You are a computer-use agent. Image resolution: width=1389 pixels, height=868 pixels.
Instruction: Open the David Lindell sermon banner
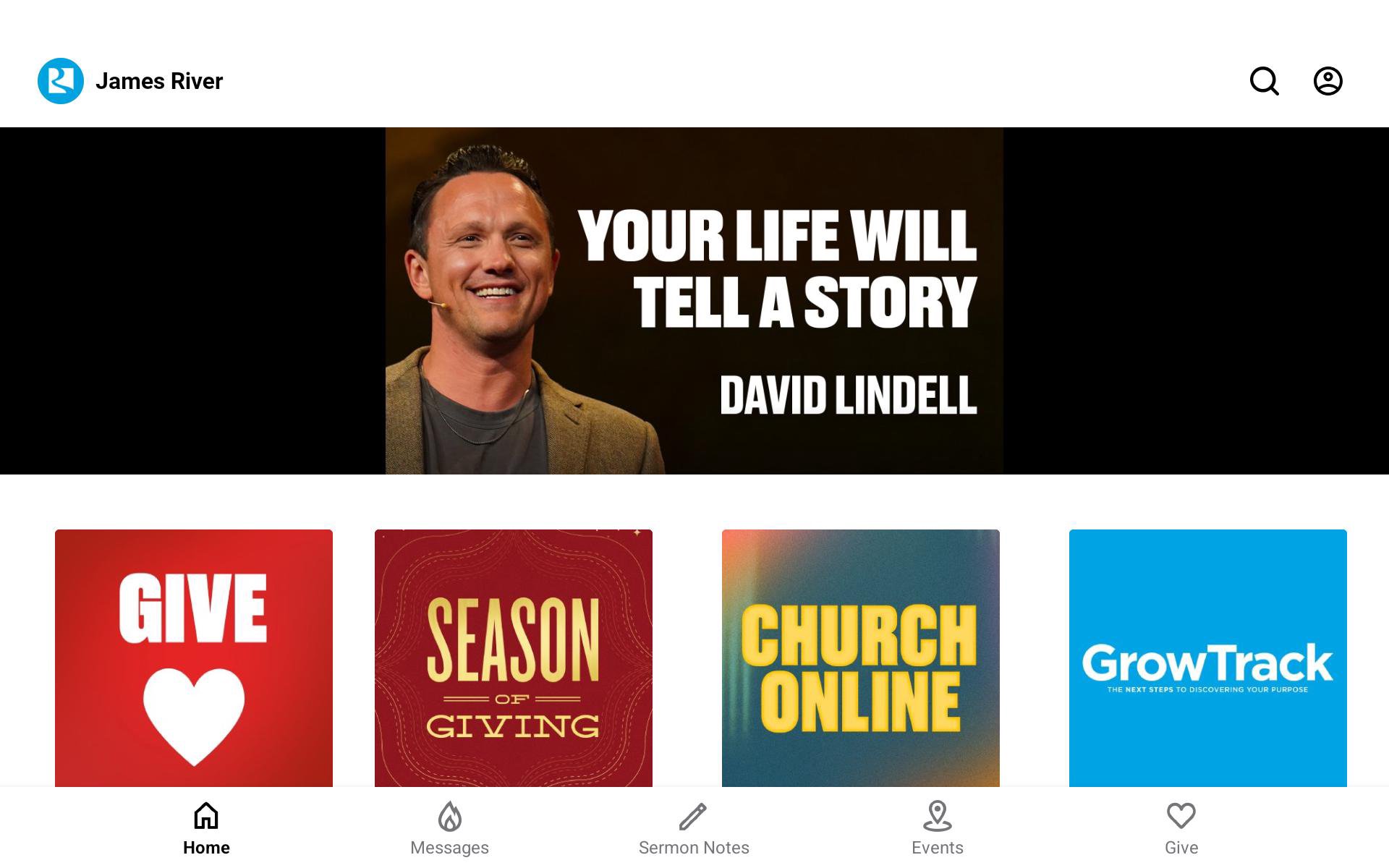[694, 301]
